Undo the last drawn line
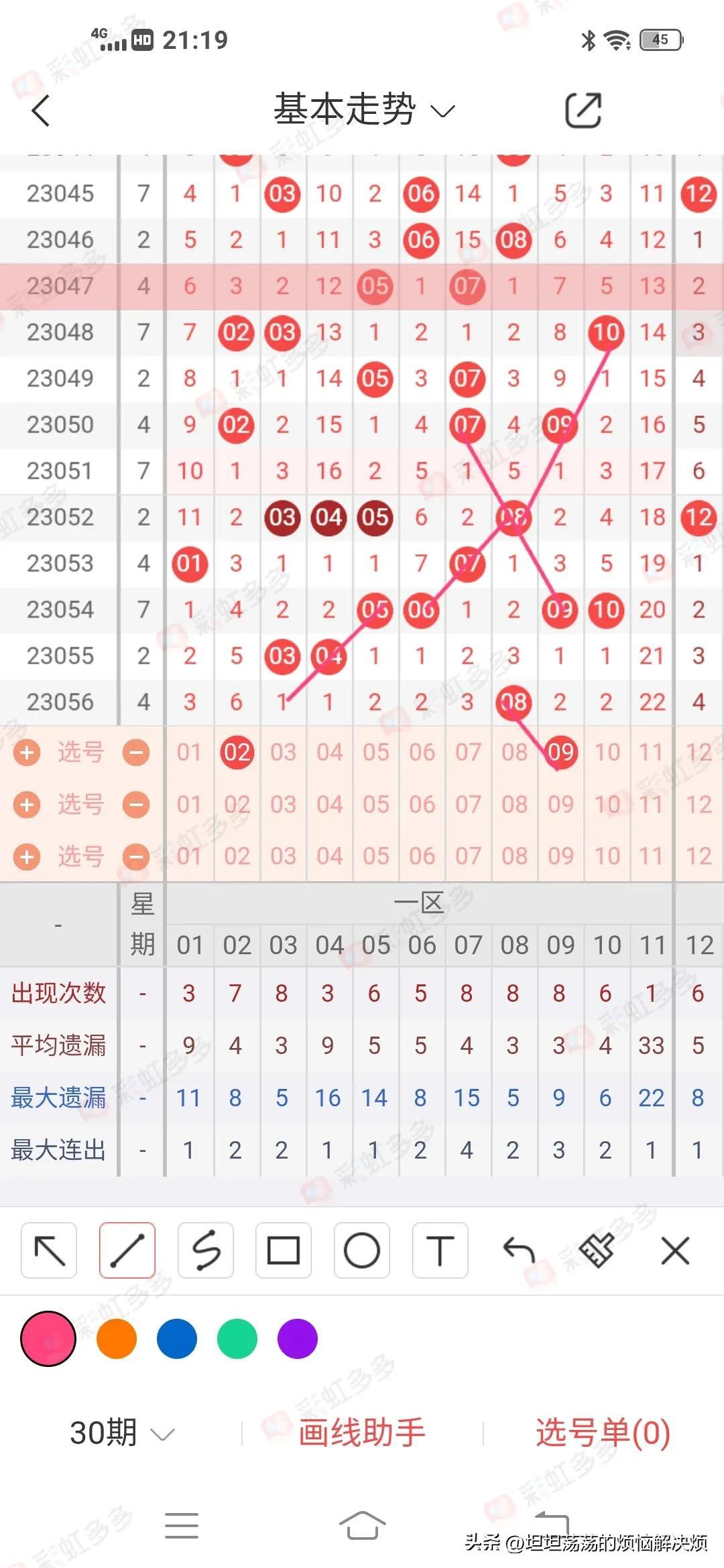Image resolution: width=724 pixels, height=1568 pixels. click(519, 1250)
